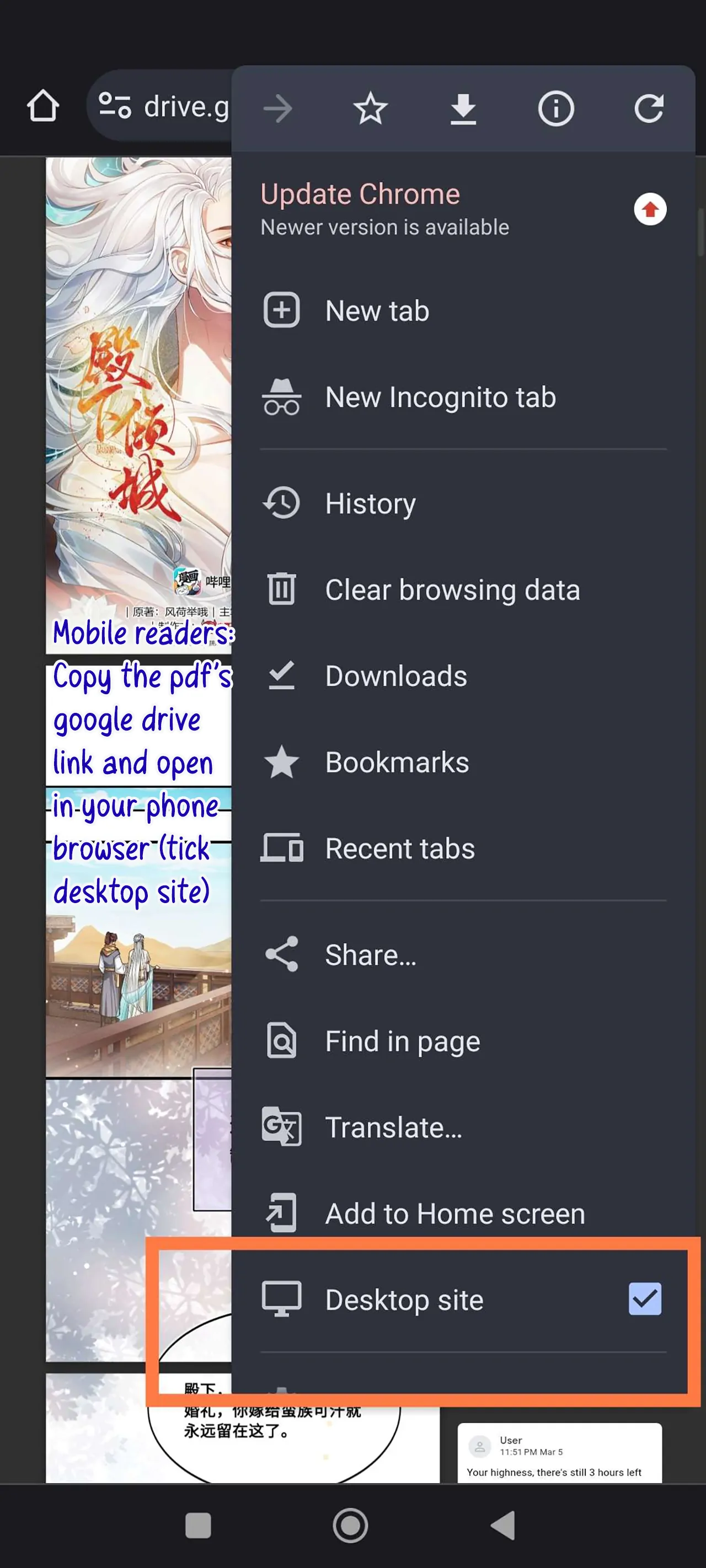Bookmark this page with the star icon
The image size is (706, 1568).
click(x=370, y=109)
